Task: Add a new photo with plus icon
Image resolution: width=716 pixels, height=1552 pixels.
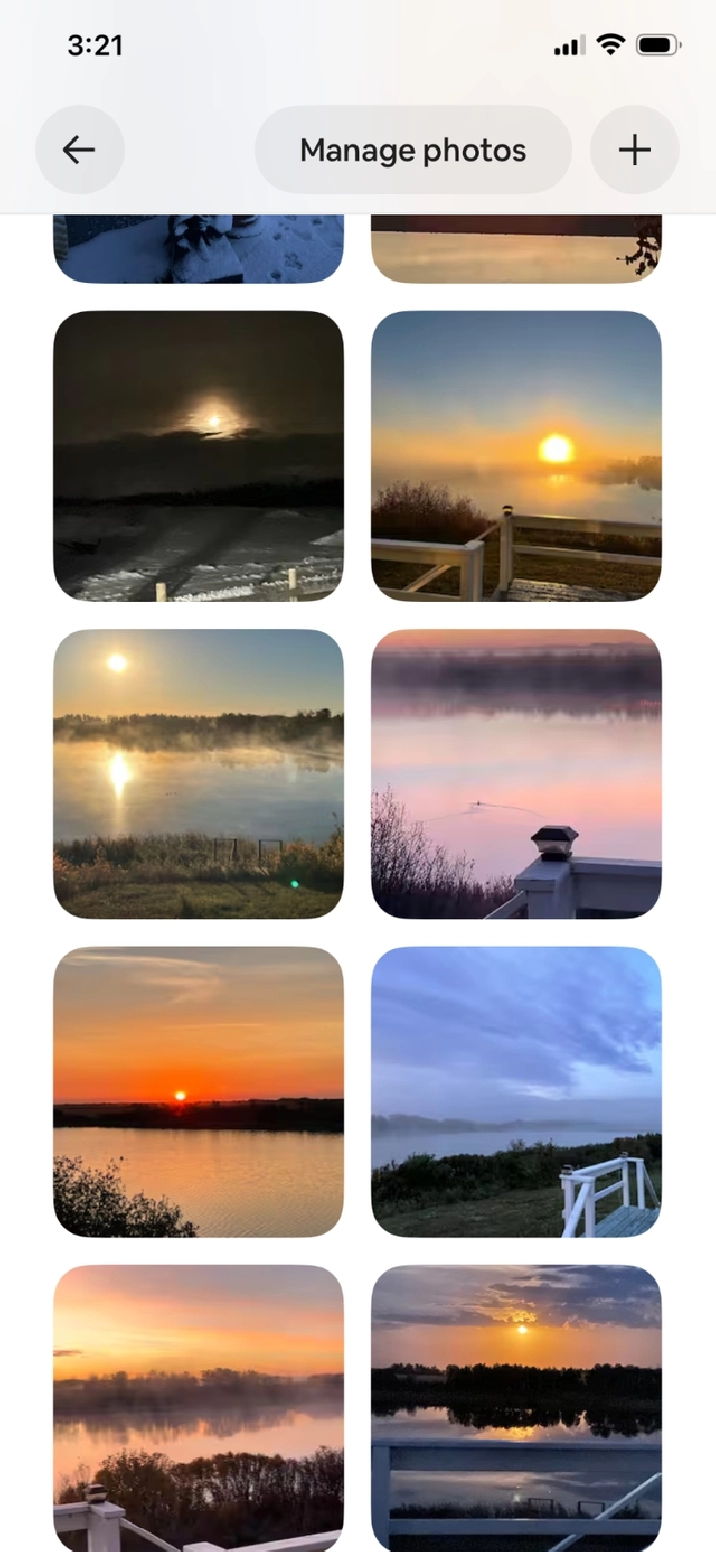Action: (634, 150)
